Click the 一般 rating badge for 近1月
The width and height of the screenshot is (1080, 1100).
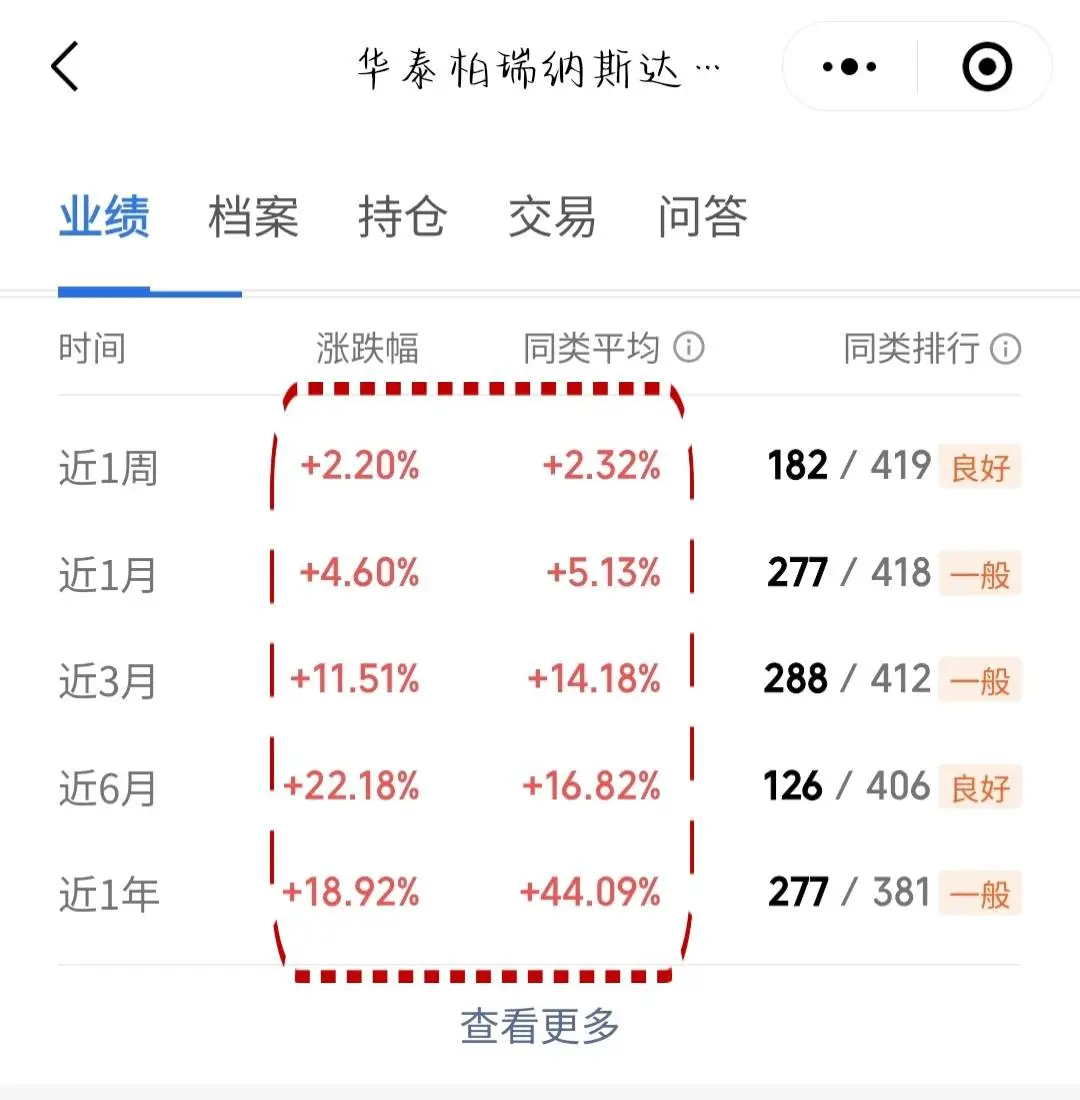click(x=979, y=573)
